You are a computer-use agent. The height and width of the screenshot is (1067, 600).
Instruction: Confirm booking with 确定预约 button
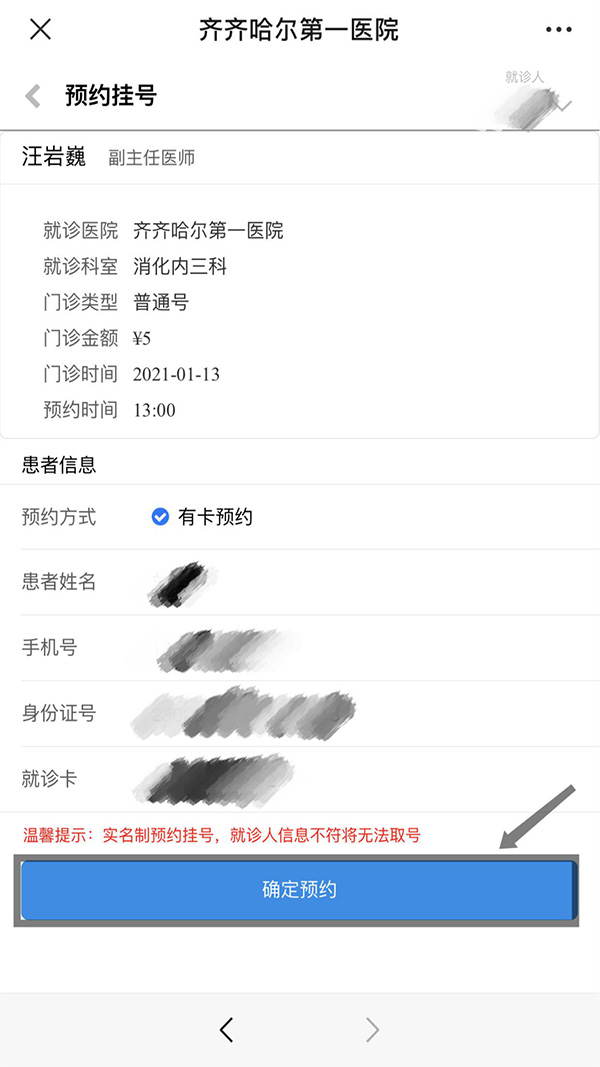pyautogui.click(x=298, y=890)
